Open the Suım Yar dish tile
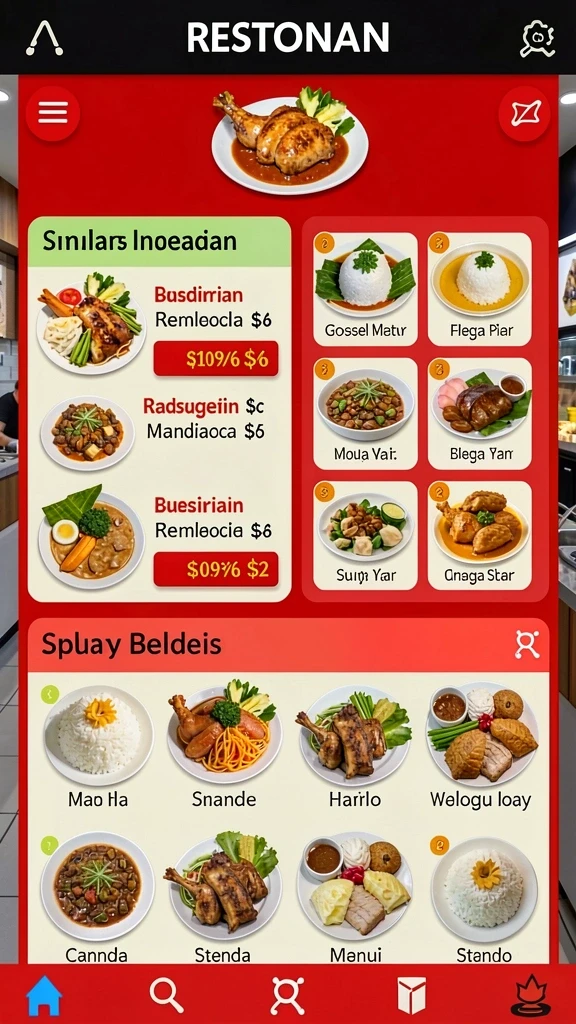This screenshot has height=1024, width=576. tap(365, 536)
